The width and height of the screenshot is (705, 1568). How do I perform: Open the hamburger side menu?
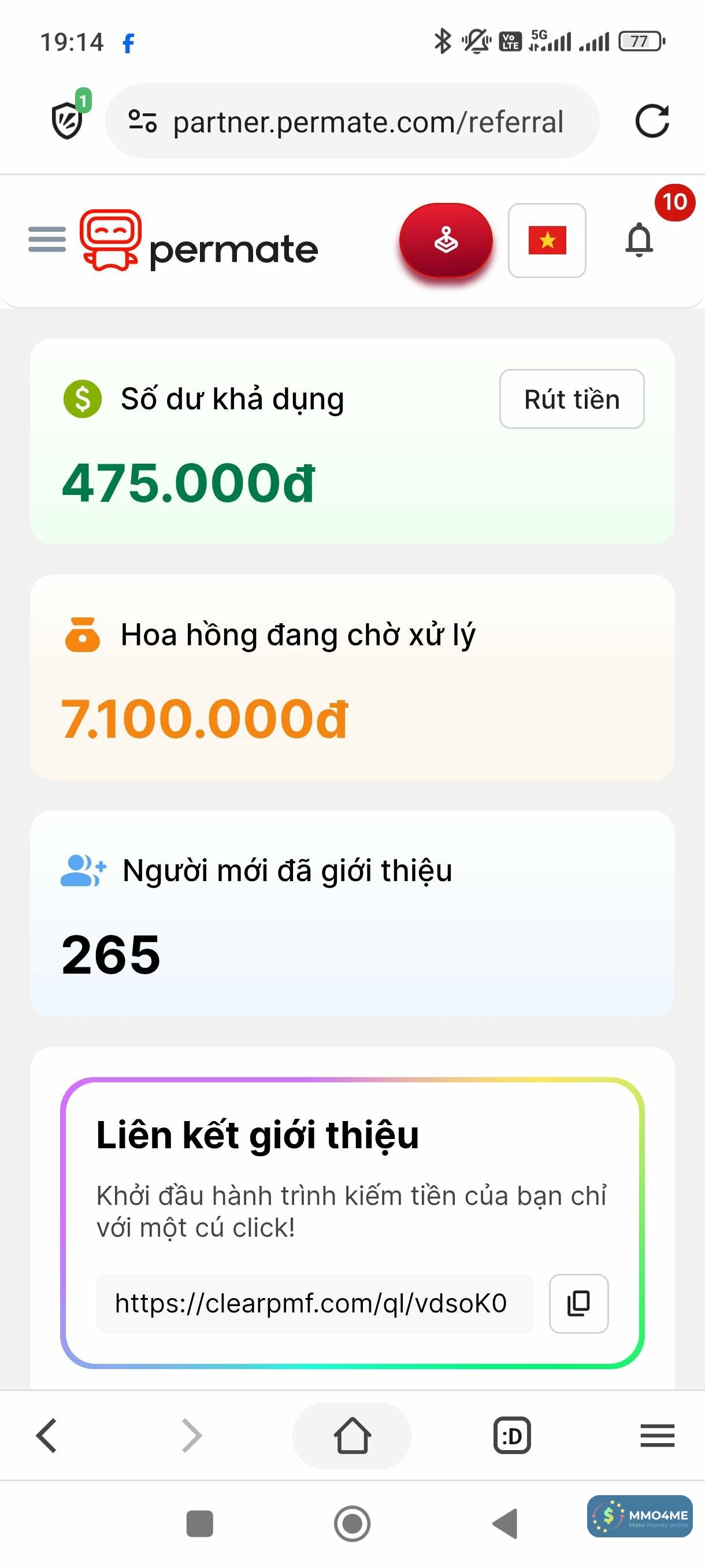pos(47,239)
